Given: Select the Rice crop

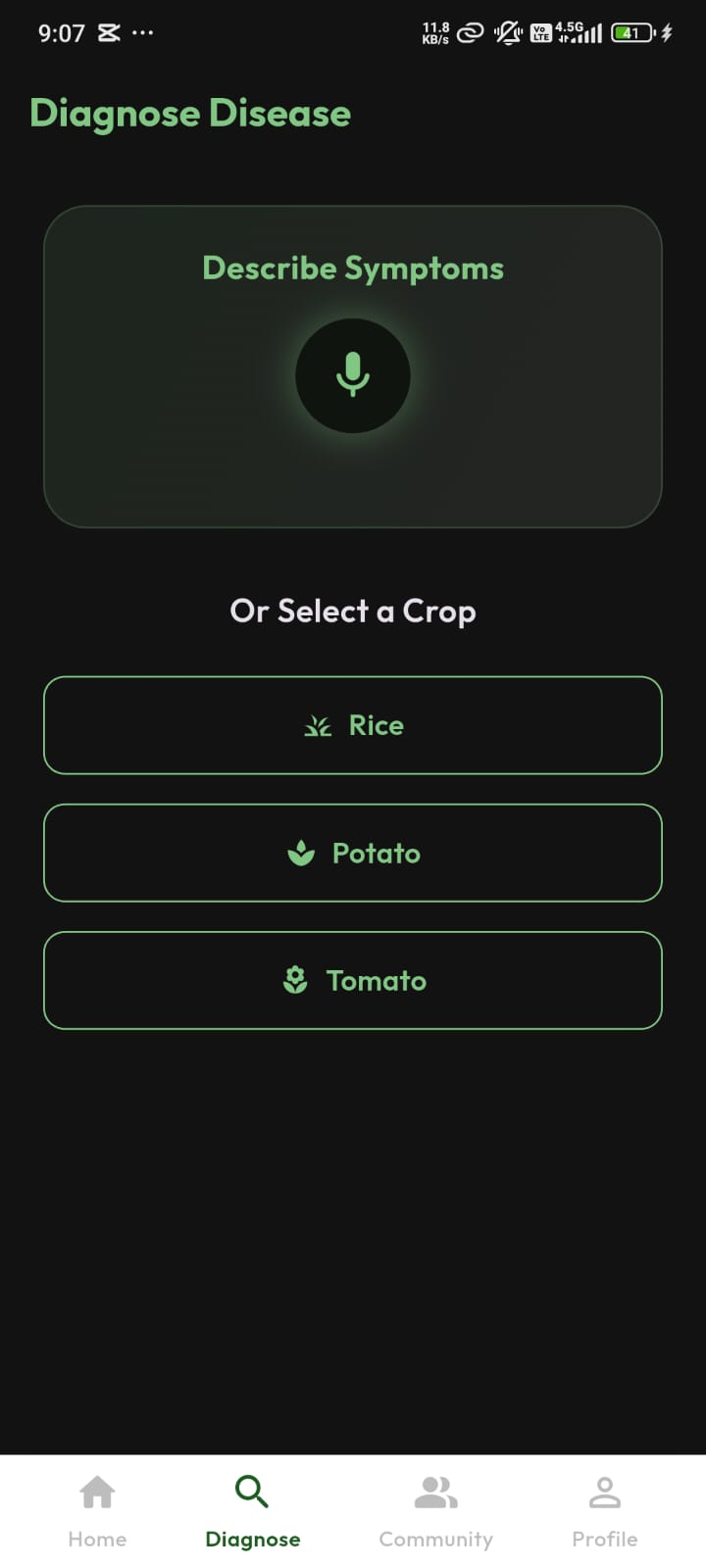Looking at the screenshot, I should tap(353, 725).
